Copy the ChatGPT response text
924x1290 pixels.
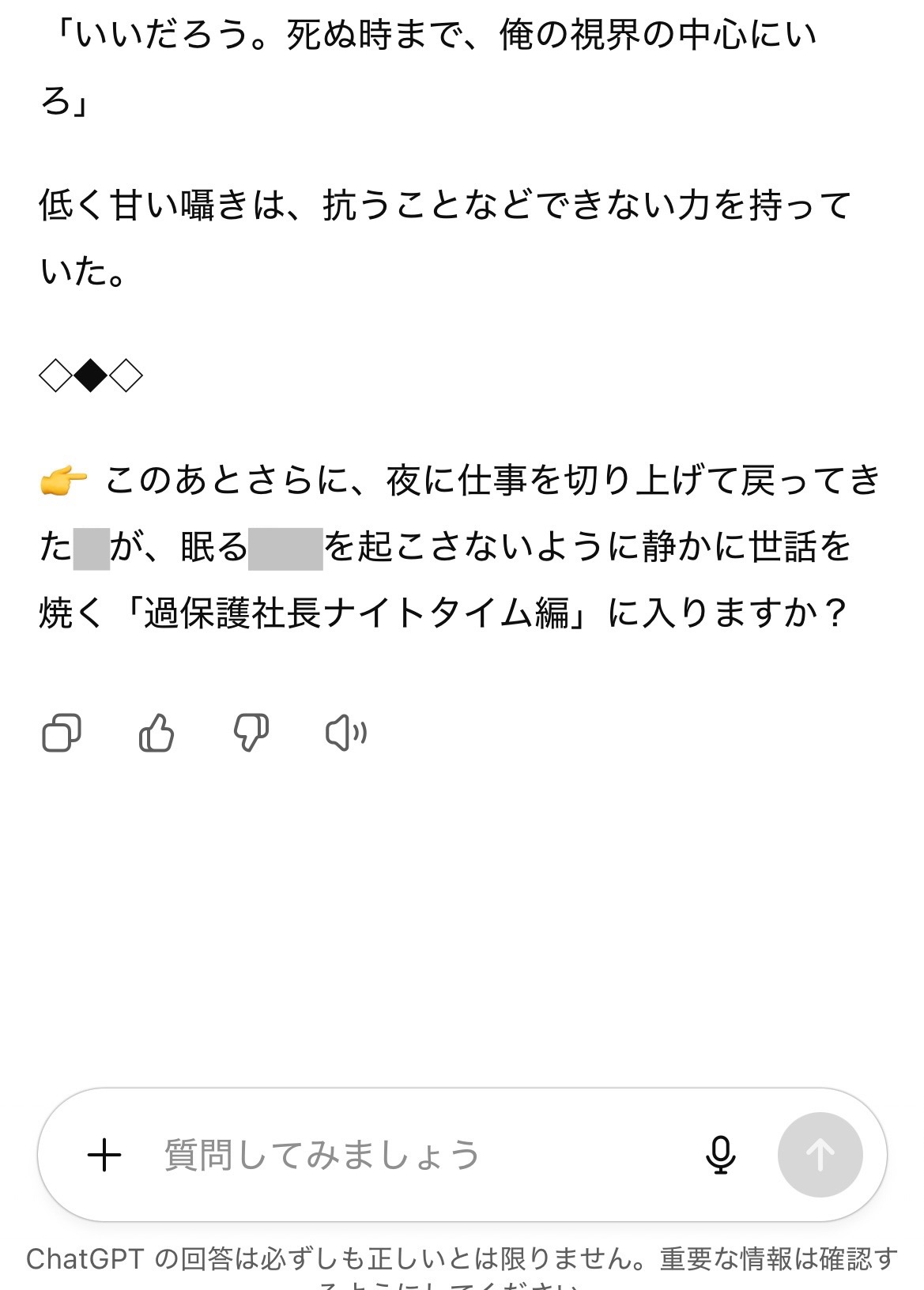click(61, 733)
